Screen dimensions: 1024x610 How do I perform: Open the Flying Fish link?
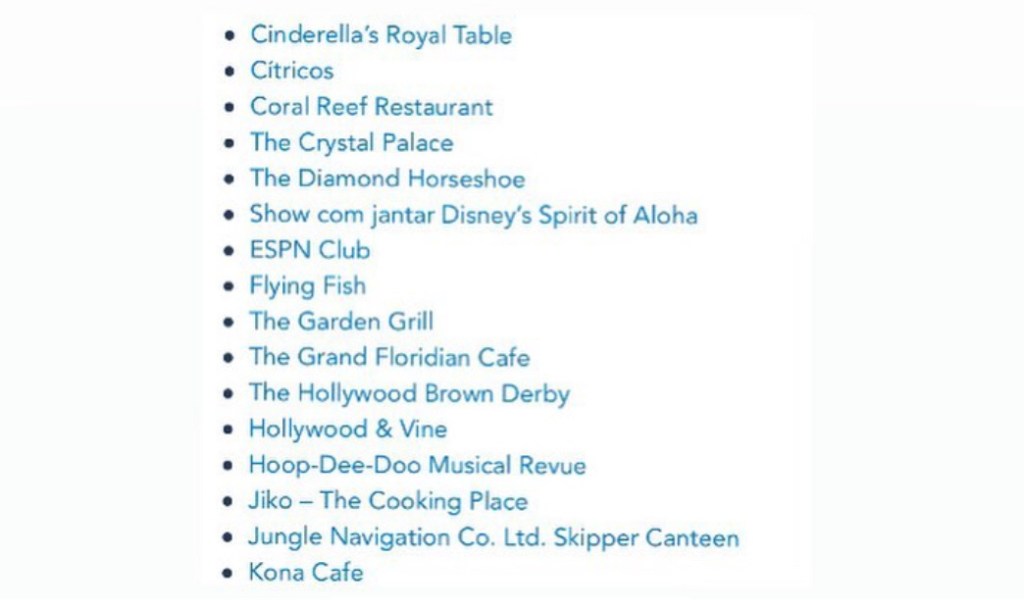(x=308, y=286)
